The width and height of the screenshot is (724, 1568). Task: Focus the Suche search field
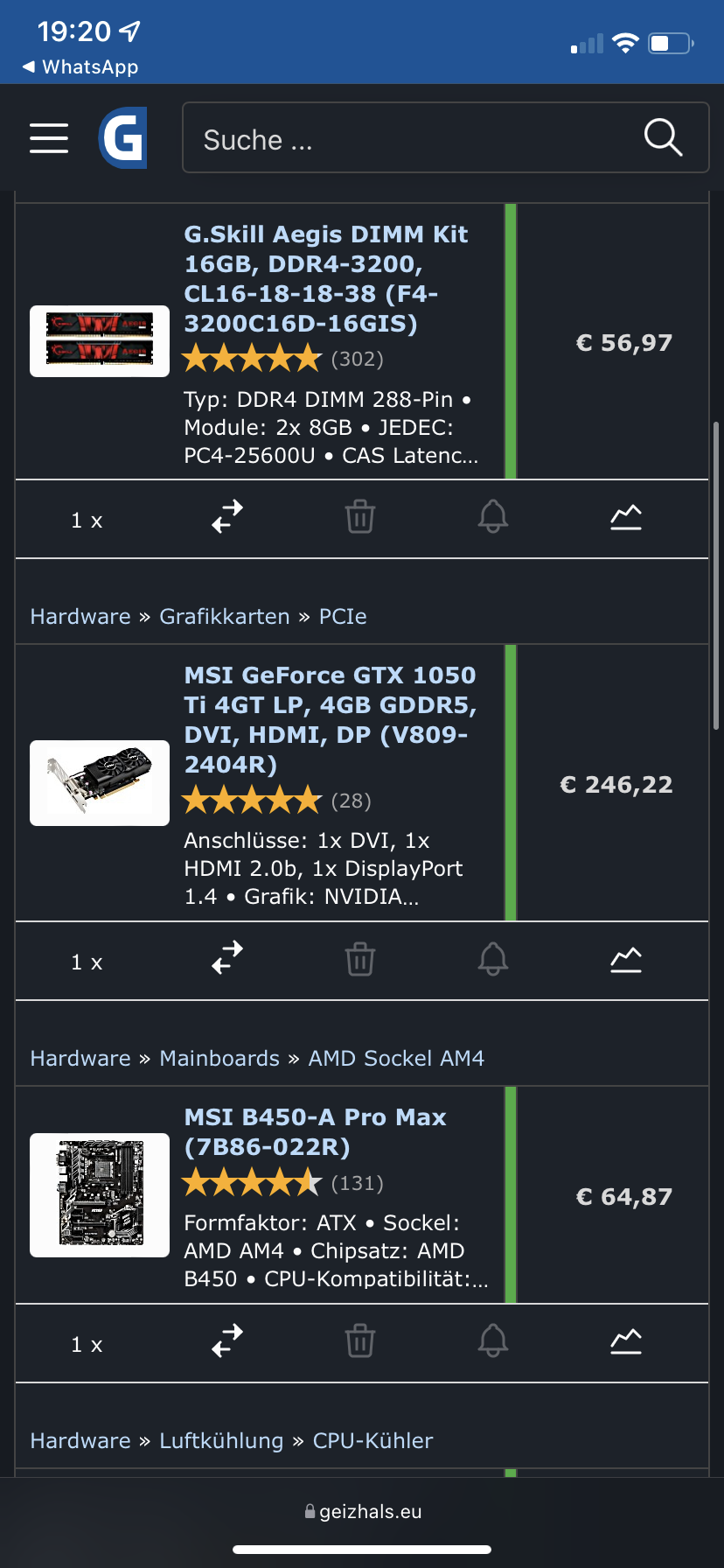click(x=411, y=138)
